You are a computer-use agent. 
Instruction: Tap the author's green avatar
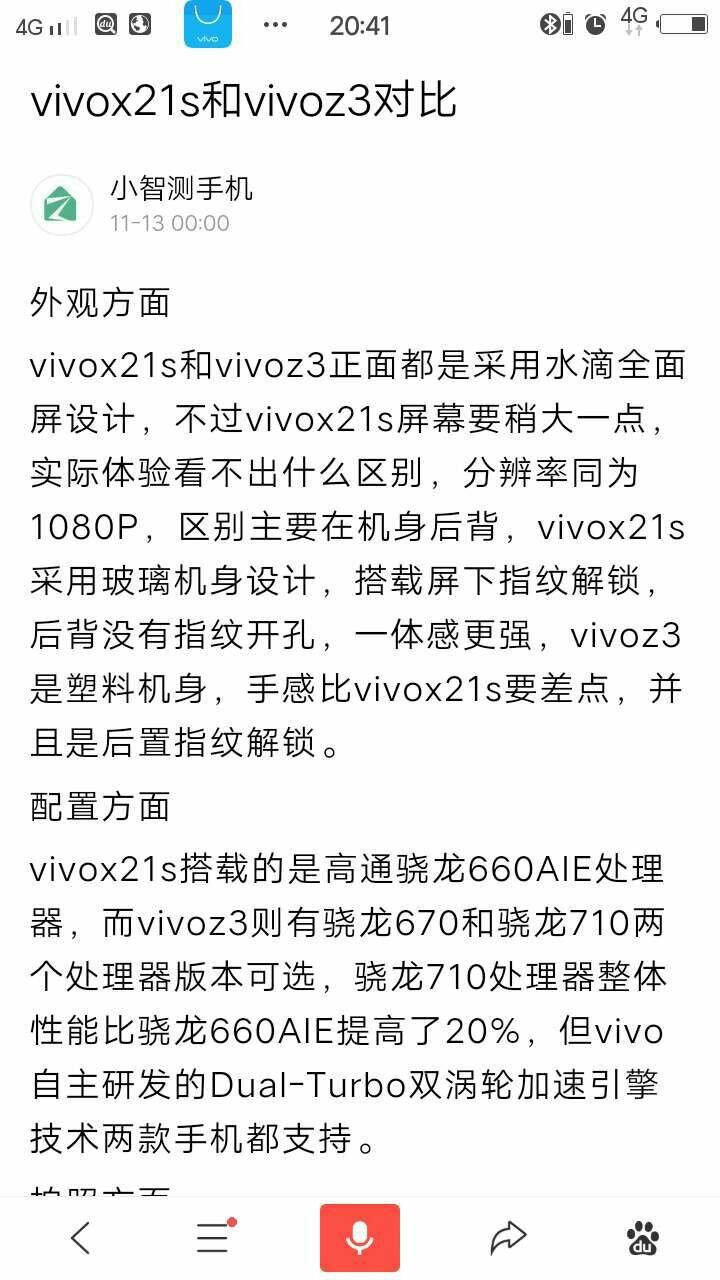(x=62, y=205)
